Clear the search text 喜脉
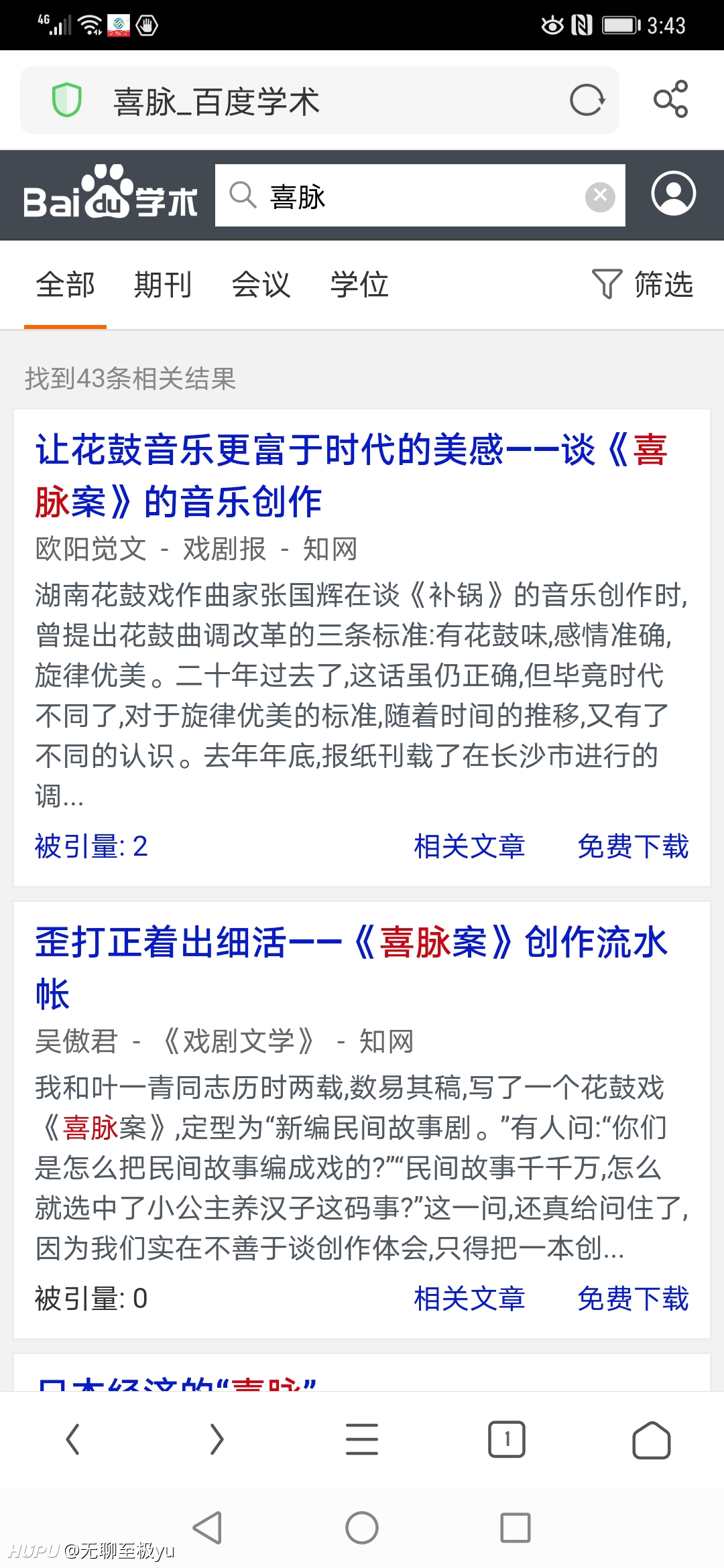Image resolution: width=724 pixels, height=1568 pixels. tap(600, 196)
